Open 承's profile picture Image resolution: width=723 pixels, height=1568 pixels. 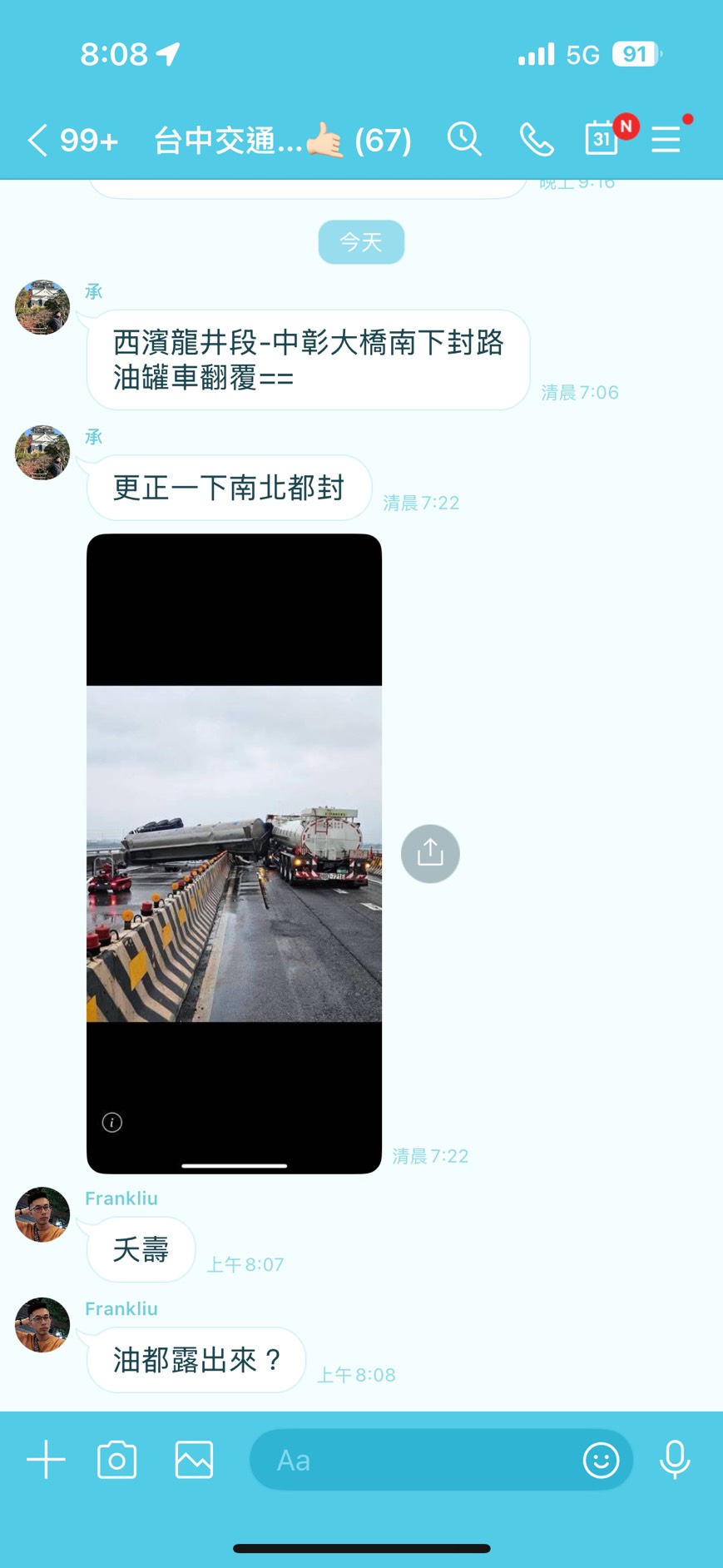click(x=42, y=307)
